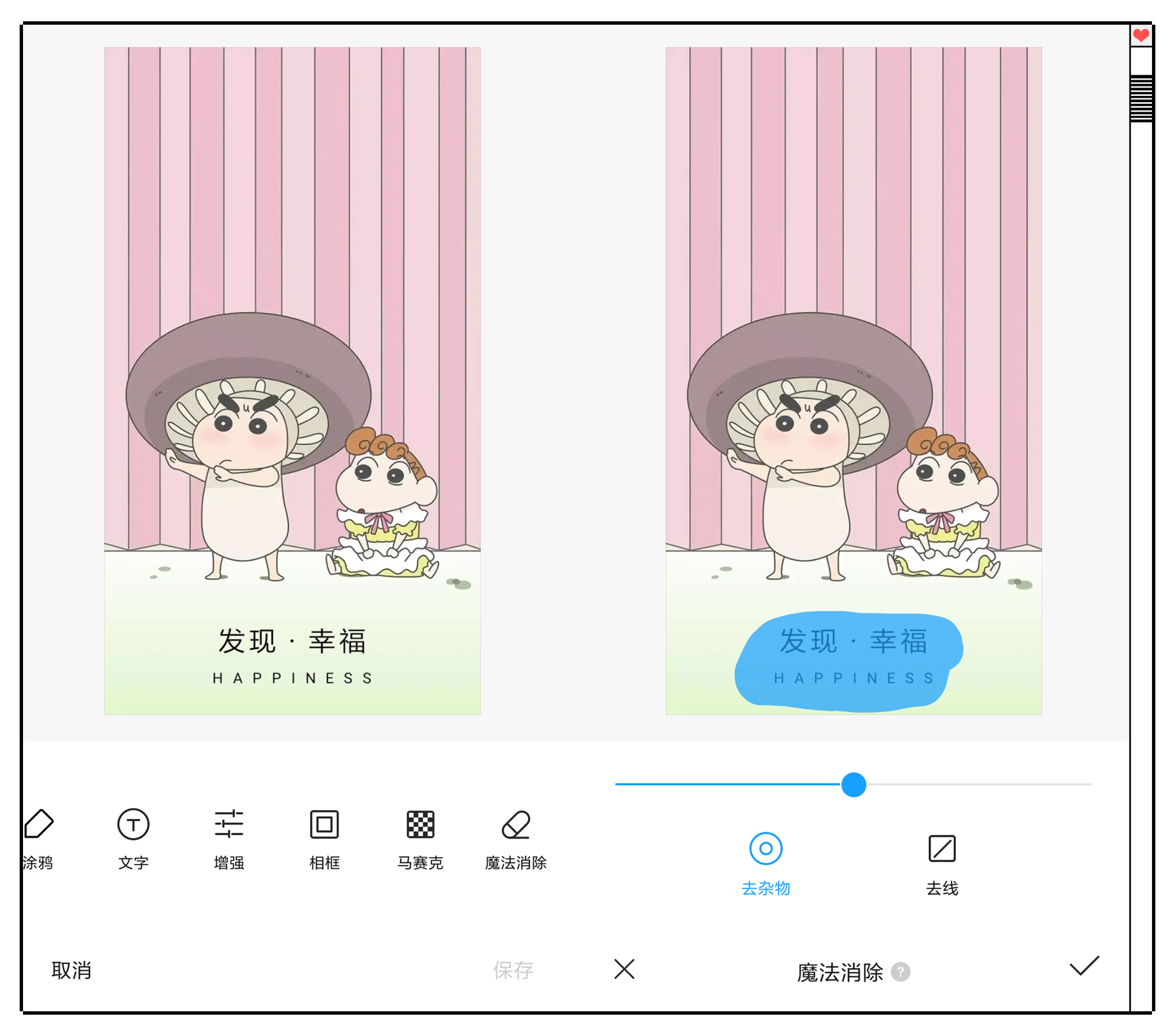Confirm the erase with the checkmark
Image resolution: width=1175 pixels, height=1036 pixels.
pyautogui.click(x=1083, y=966)
